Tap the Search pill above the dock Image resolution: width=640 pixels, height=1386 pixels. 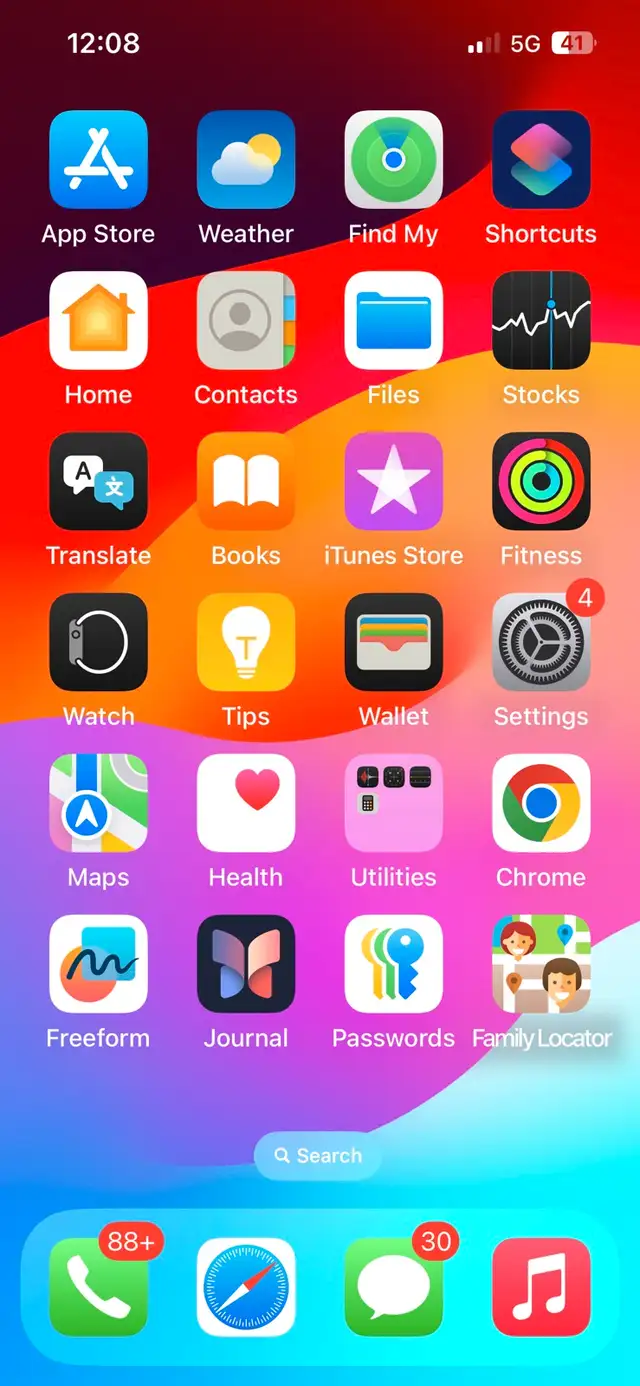pos(318,1156)
